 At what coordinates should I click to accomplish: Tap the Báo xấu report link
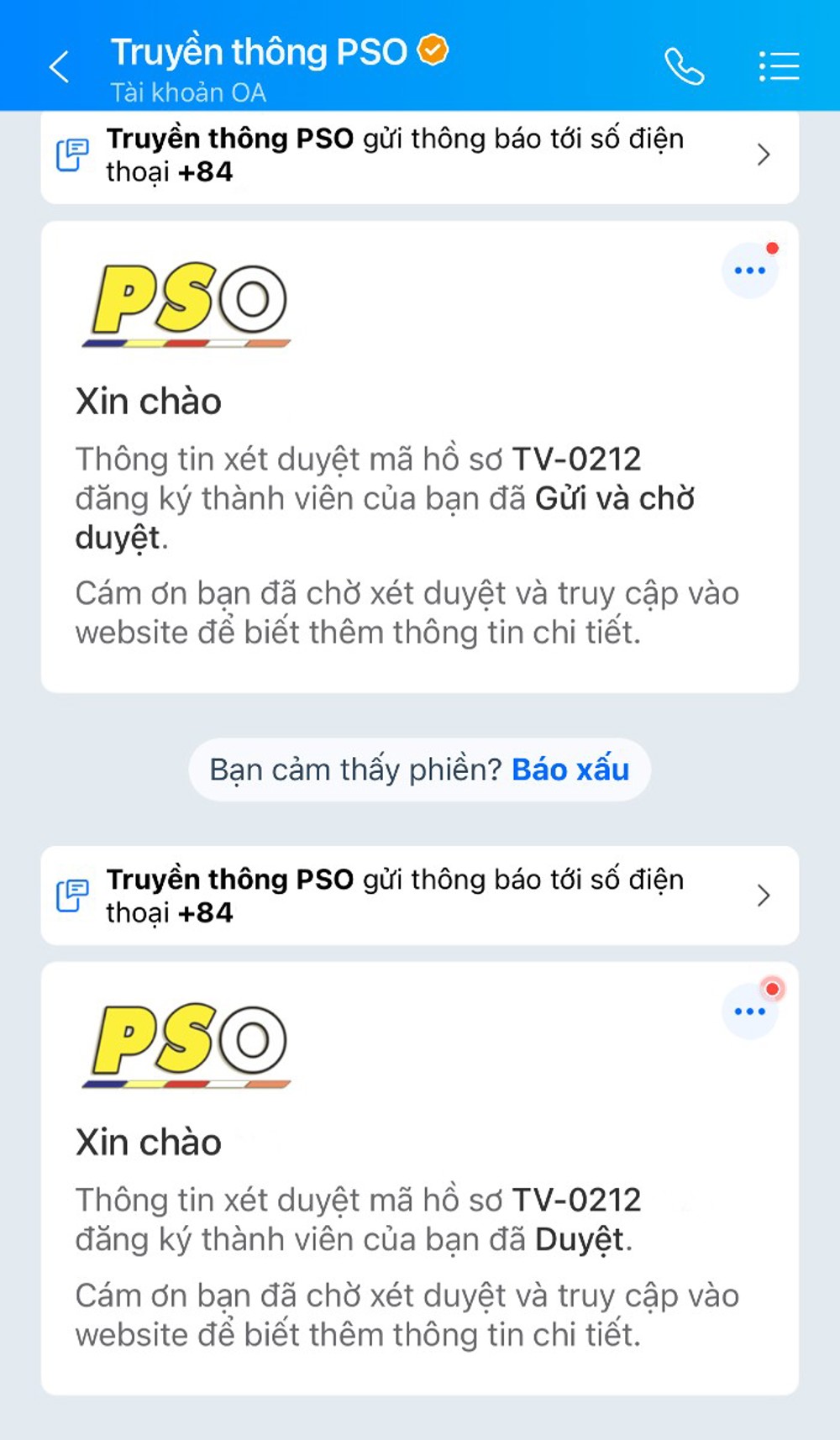570,770
